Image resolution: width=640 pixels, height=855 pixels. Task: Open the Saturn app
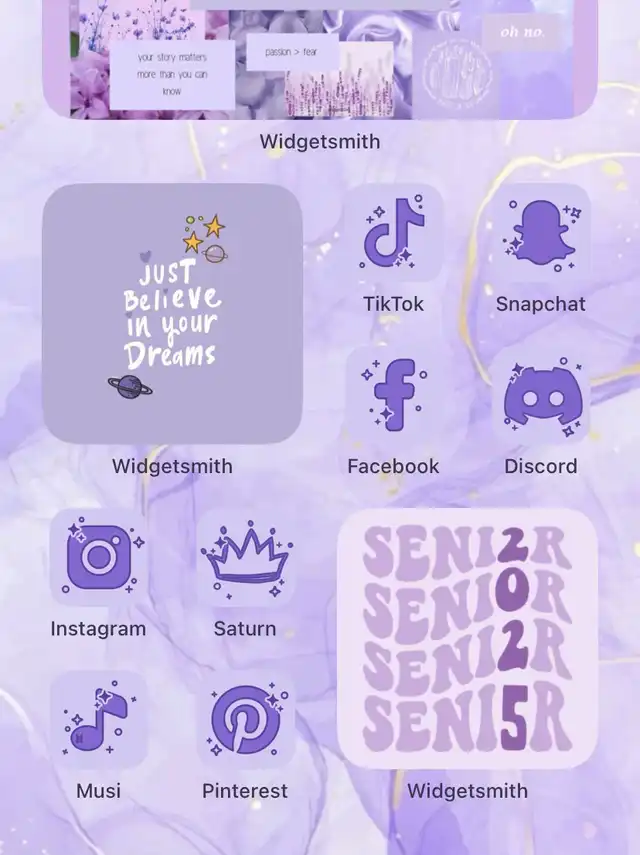[x=245, y=558]
